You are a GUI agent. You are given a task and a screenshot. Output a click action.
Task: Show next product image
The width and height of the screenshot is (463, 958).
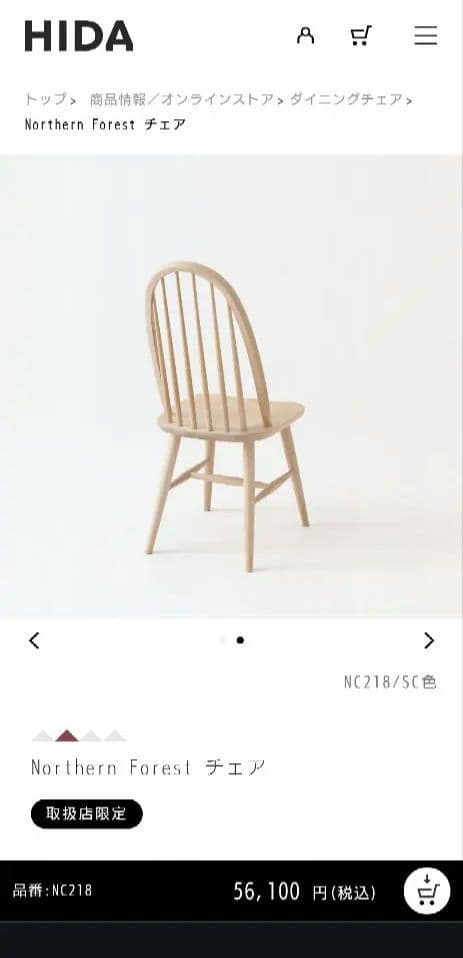(x=429, y=640)
